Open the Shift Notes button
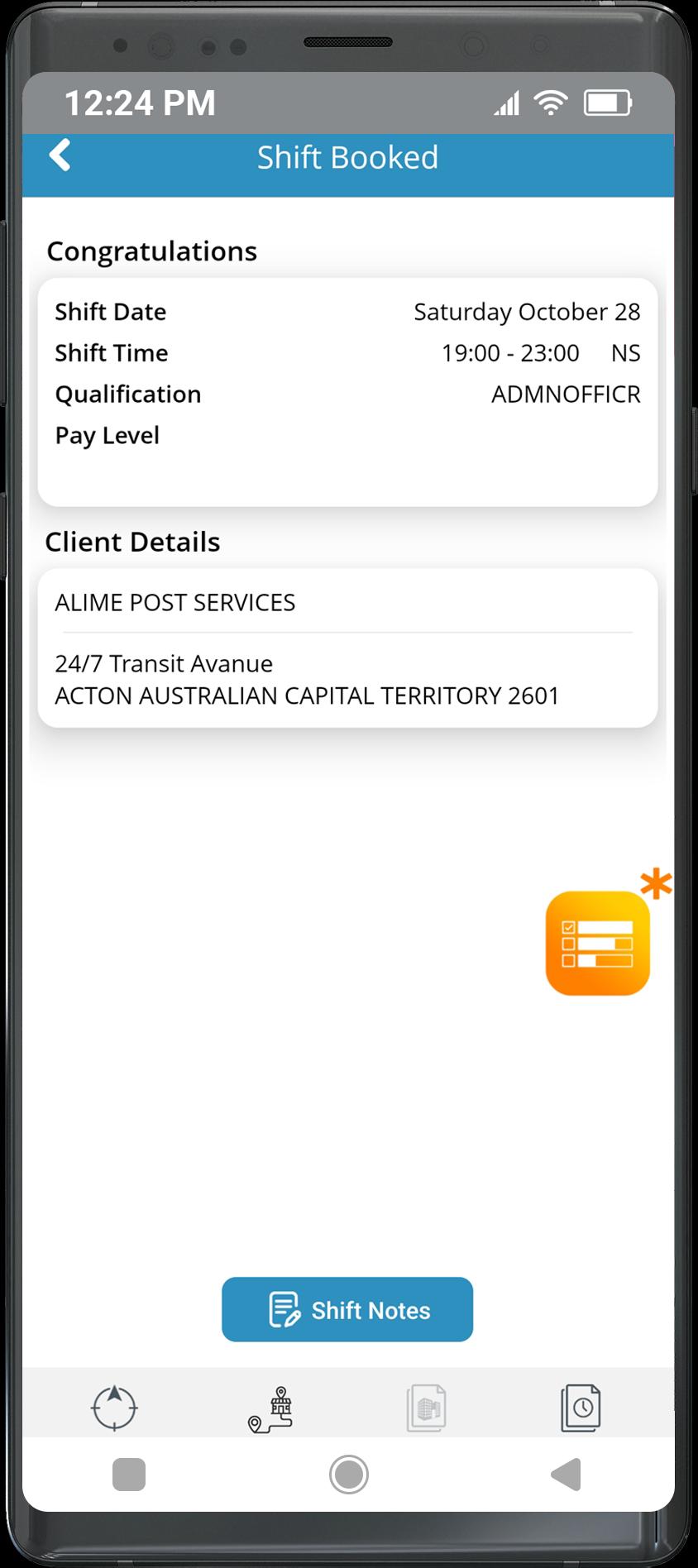This screenshot has height=1568, width=698. [x=347, y=1309]
